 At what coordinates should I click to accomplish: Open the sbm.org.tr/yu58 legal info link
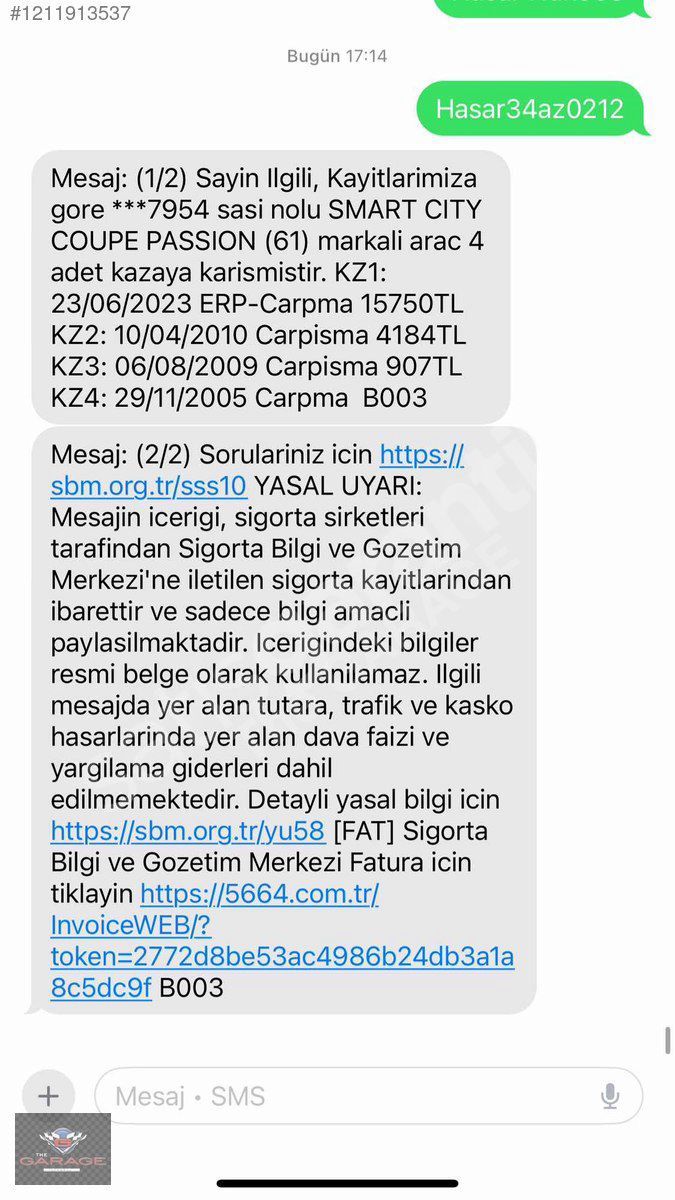point(188,830)
